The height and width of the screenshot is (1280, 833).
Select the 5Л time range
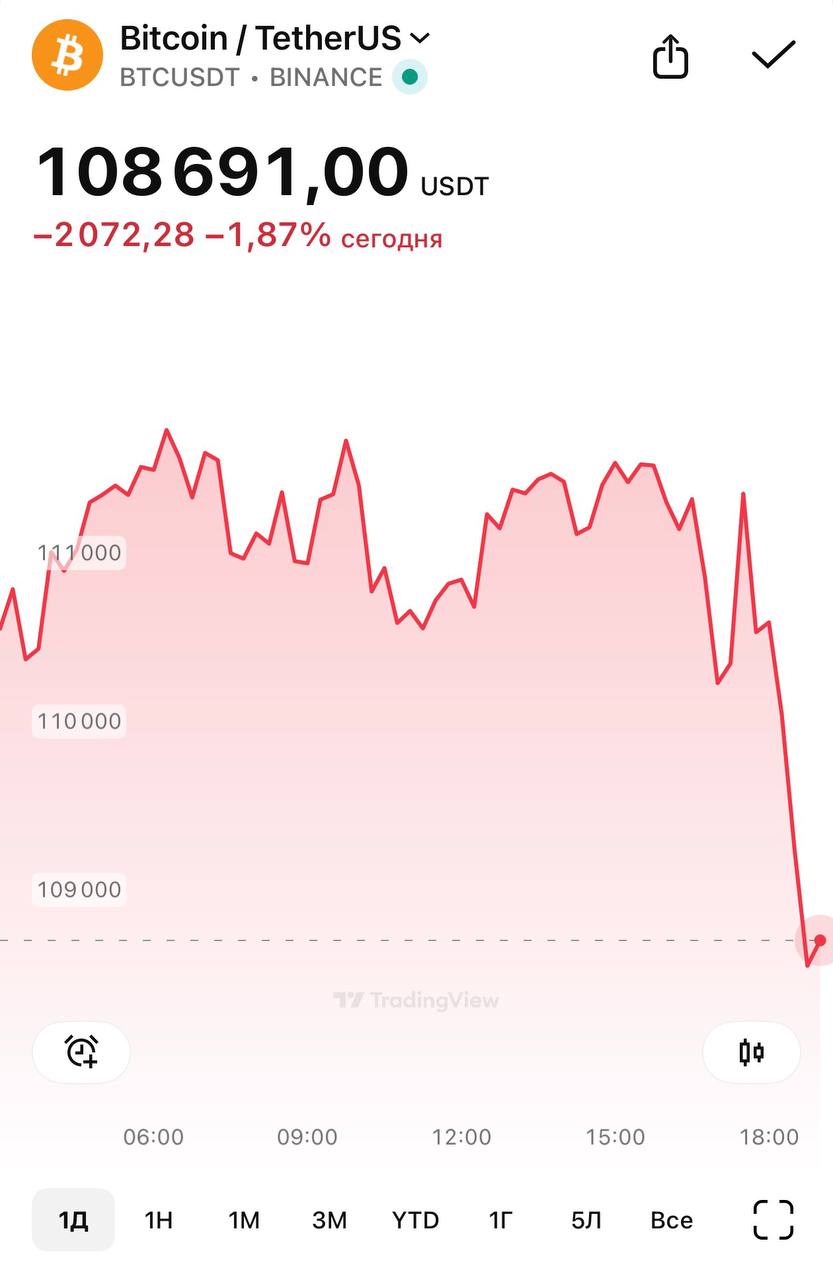tap(586, 1220)
